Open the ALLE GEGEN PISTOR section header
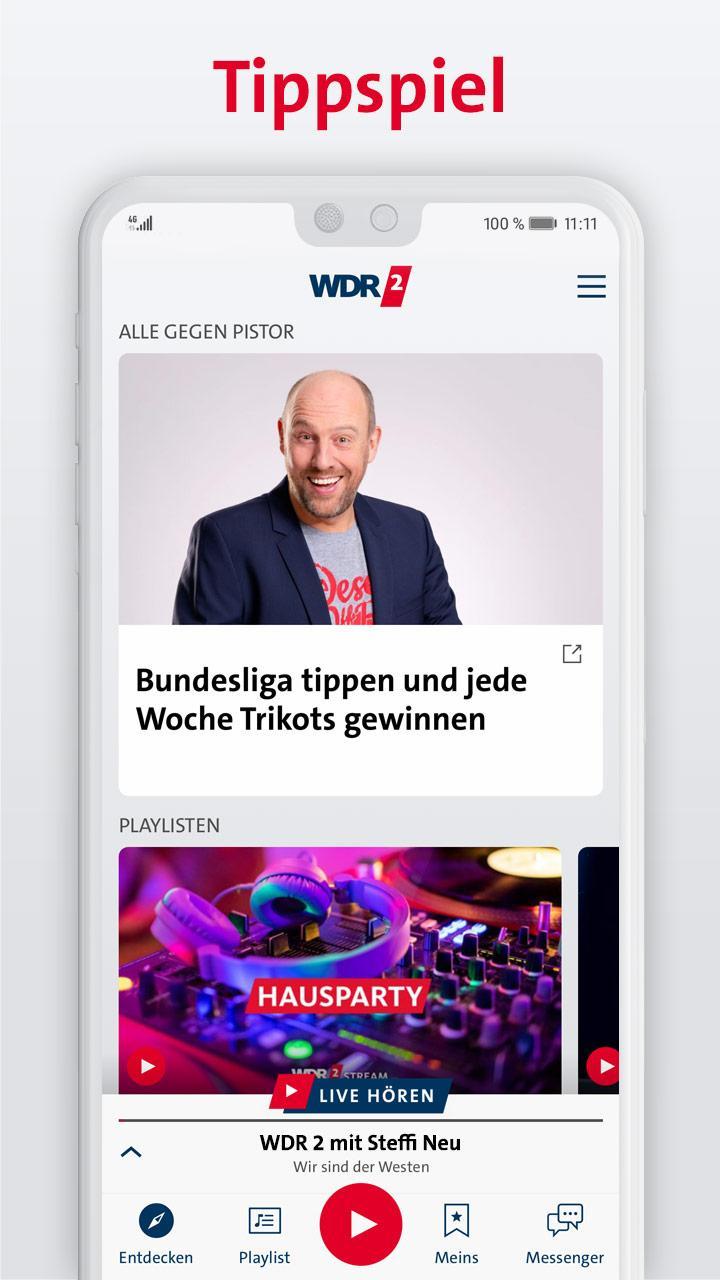 pyautogui.click(x=205, y=331)
